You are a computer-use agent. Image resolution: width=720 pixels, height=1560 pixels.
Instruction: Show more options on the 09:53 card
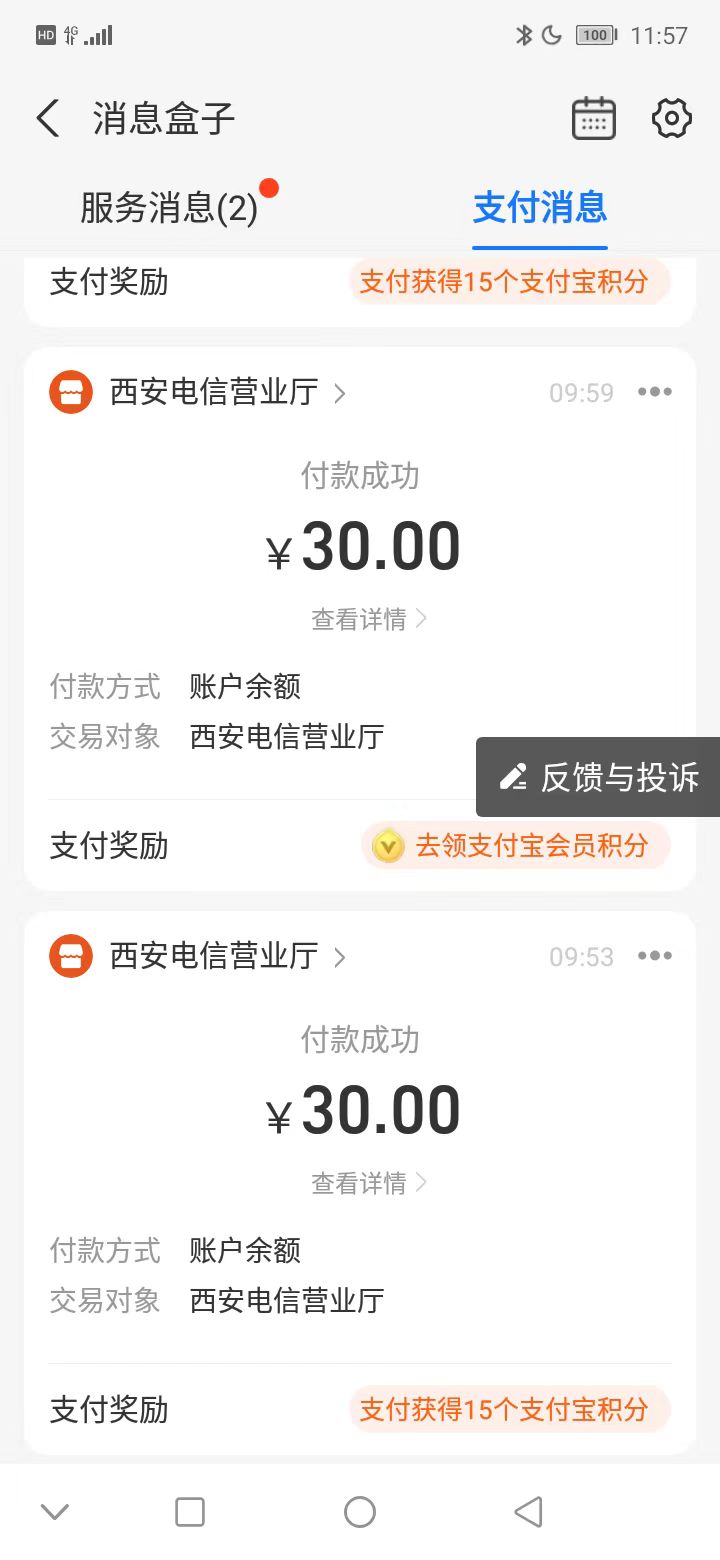[655, 956]
